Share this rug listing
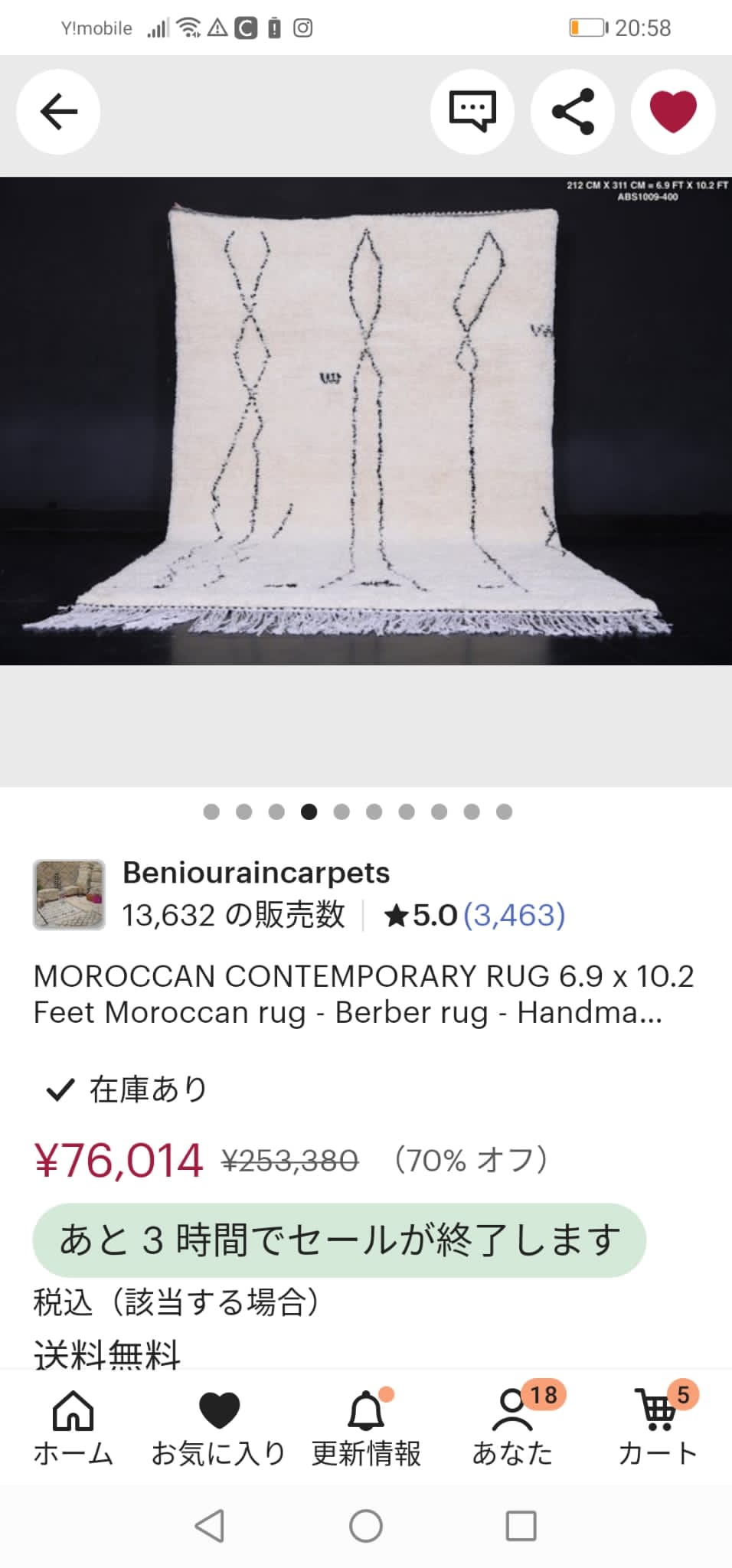 pos(573,112)
